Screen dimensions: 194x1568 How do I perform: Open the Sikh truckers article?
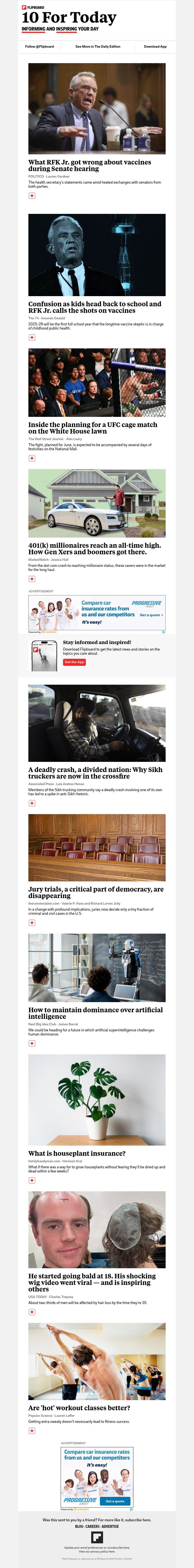click(x=95, y=773)
